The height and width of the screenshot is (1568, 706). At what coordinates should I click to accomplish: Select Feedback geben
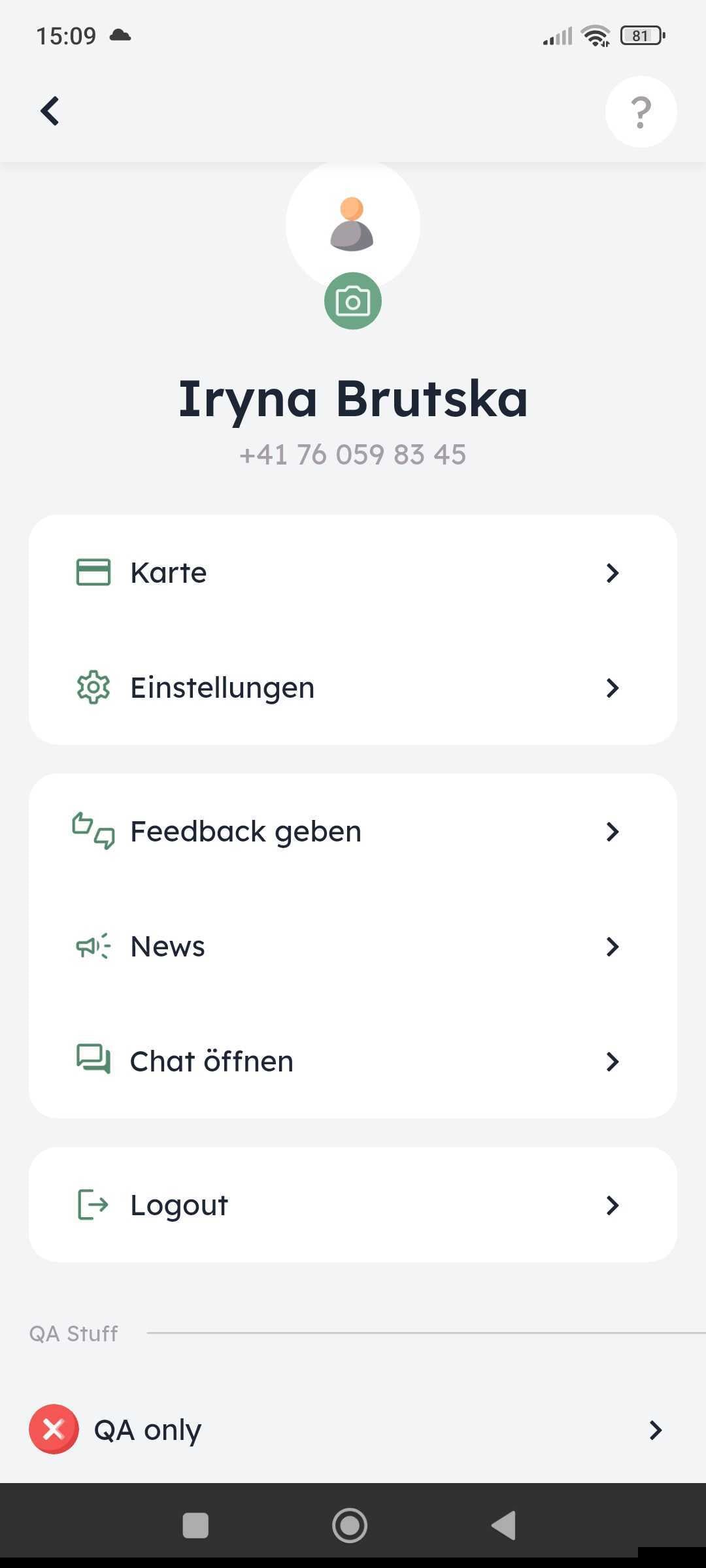353,832
